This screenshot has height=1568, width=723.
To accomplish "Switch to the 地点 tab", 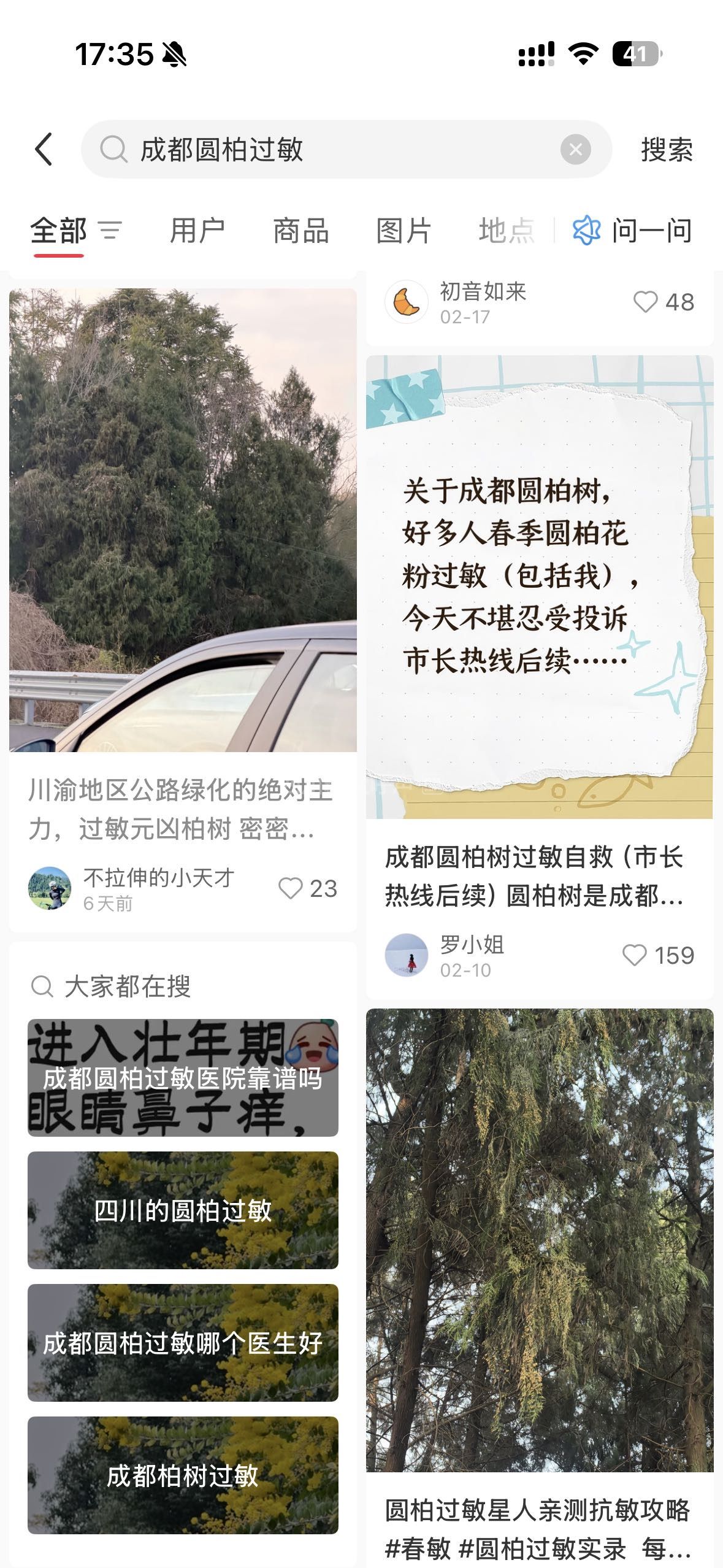I will coord(506,231).
